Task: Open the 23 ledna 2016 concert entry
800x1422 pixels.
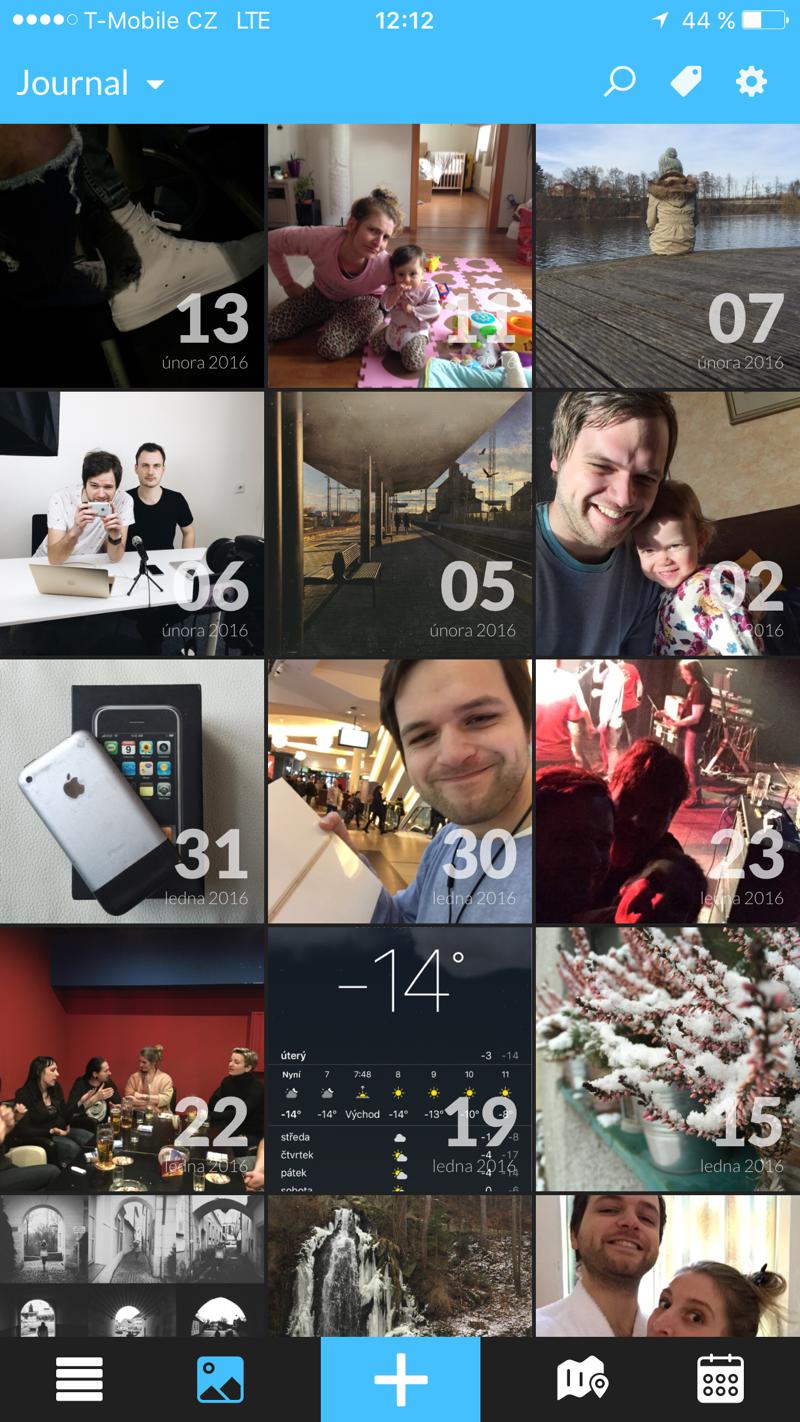Action: tap(667, 791)
